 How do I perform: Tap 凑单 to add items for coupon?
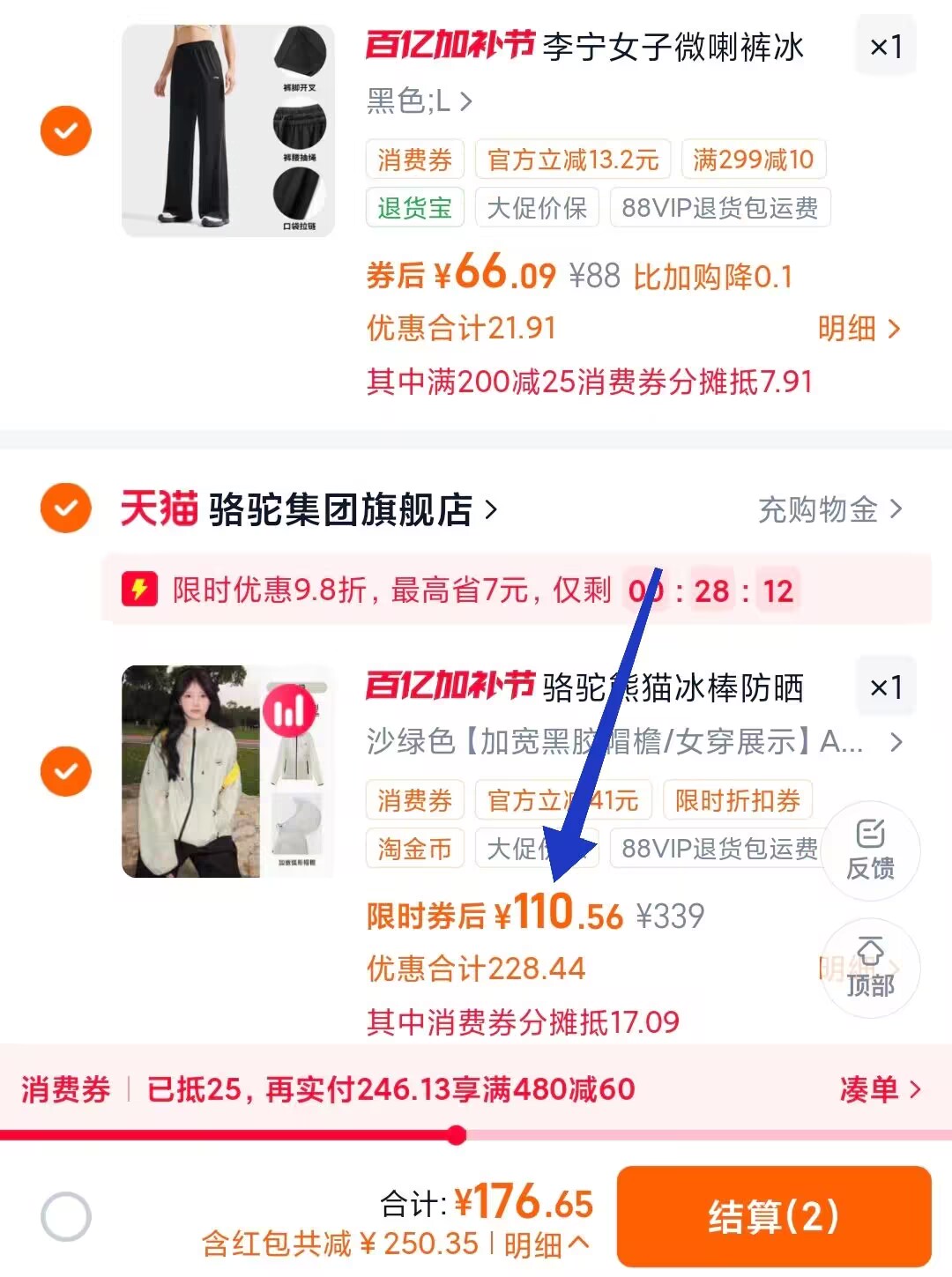click(x=879, y=1090)
